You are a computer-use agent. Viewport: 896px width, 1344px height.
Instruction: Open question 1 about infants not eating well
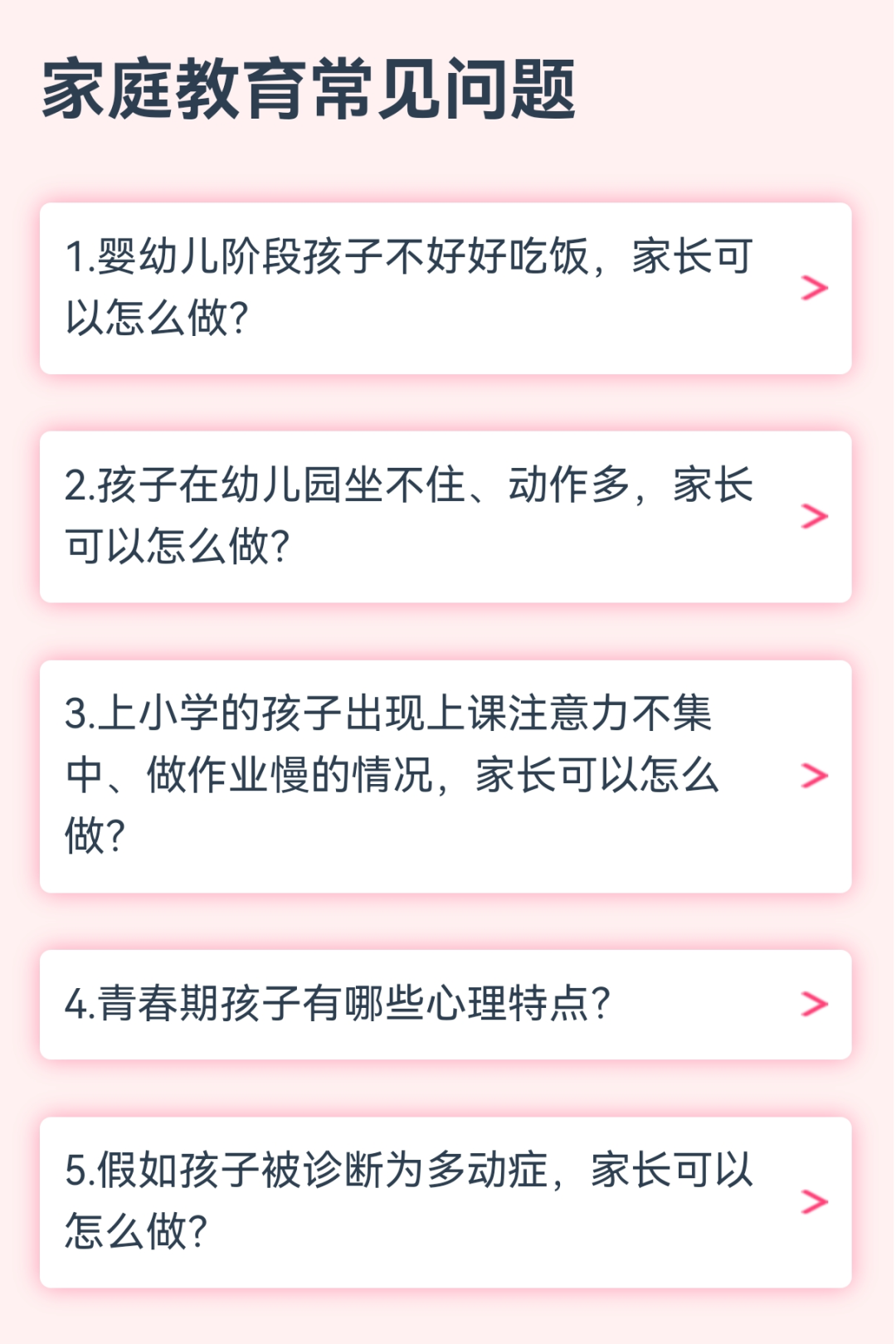click(x=446, y=288)
